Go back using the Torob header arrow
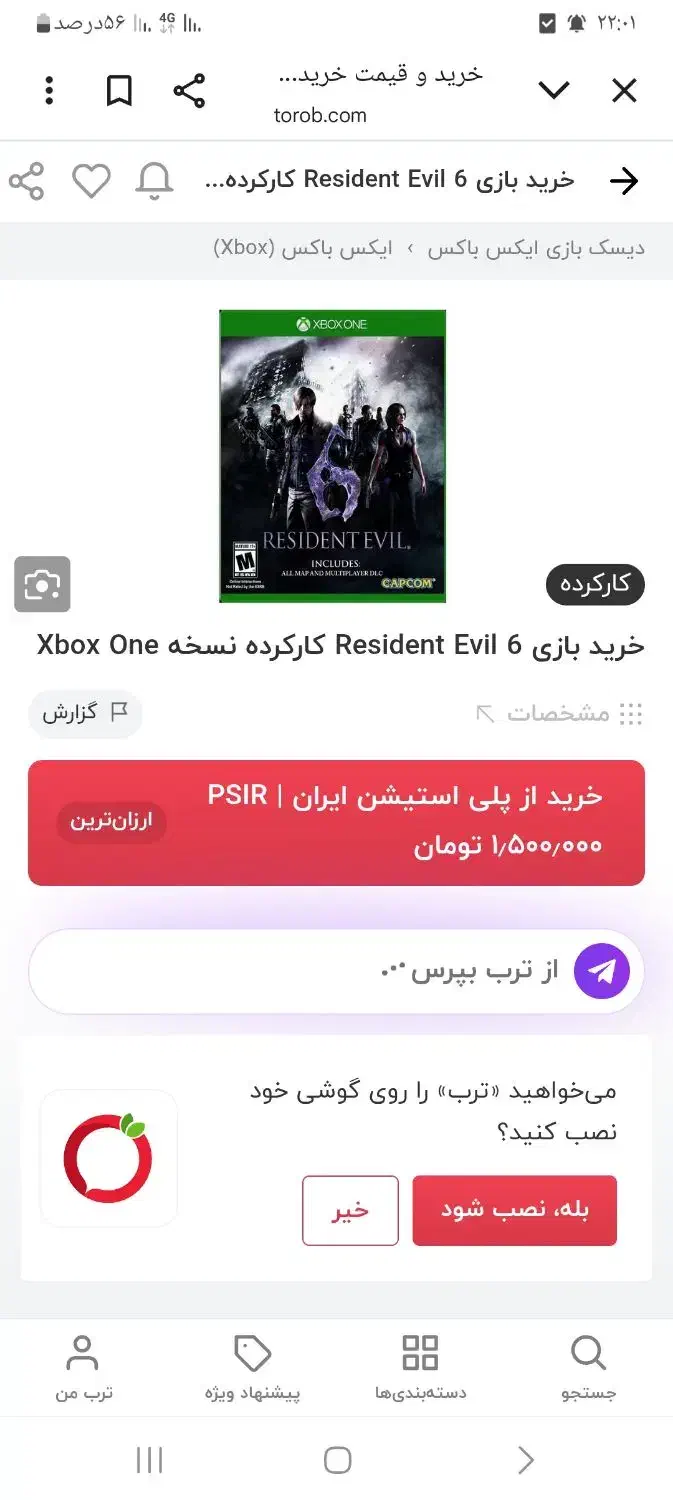673x1500 pixels. 624,181
